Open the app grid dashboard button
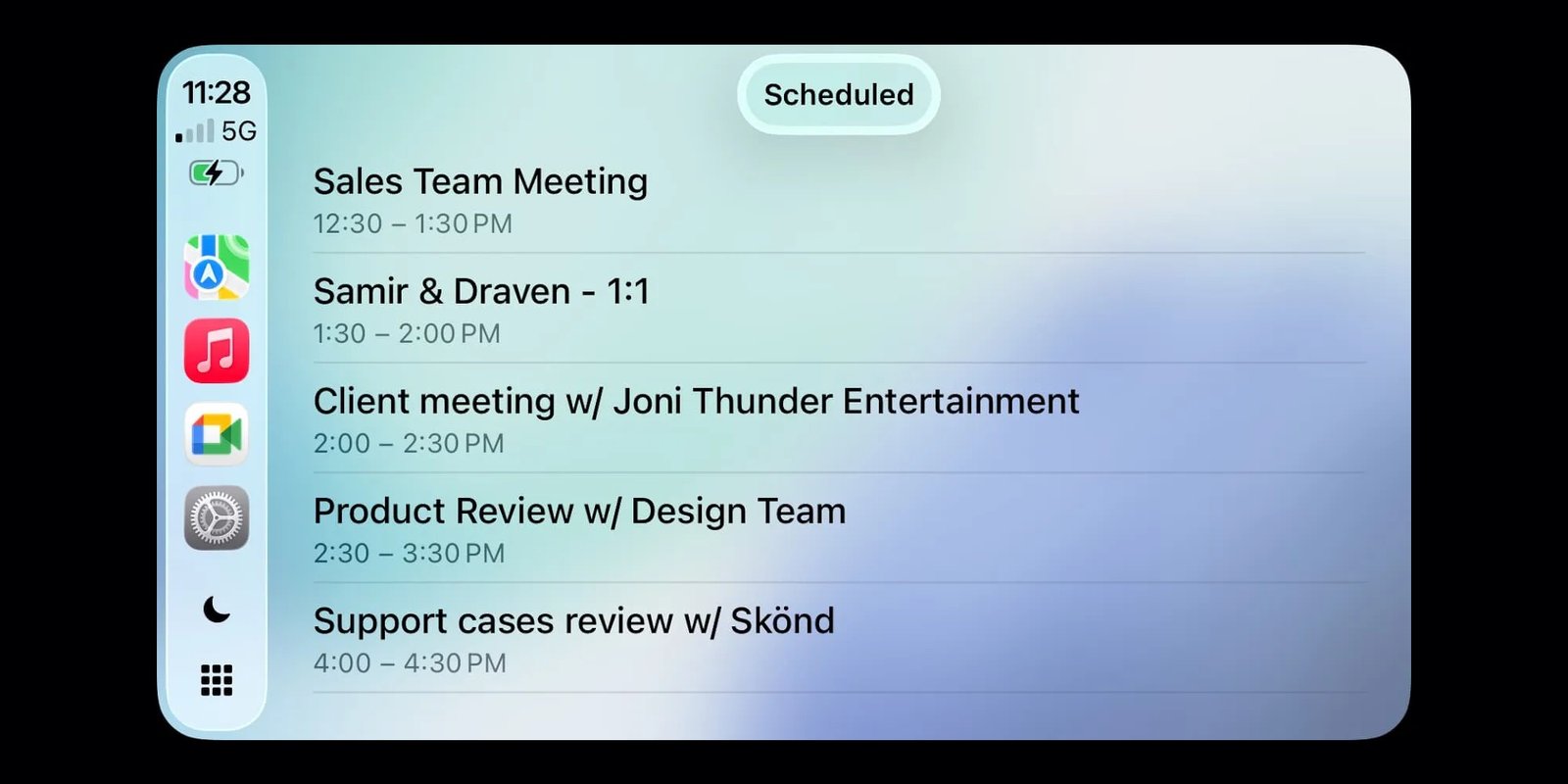Viewport: 1568px width, 784px height. pyautogui.click(x=217, y=679)
